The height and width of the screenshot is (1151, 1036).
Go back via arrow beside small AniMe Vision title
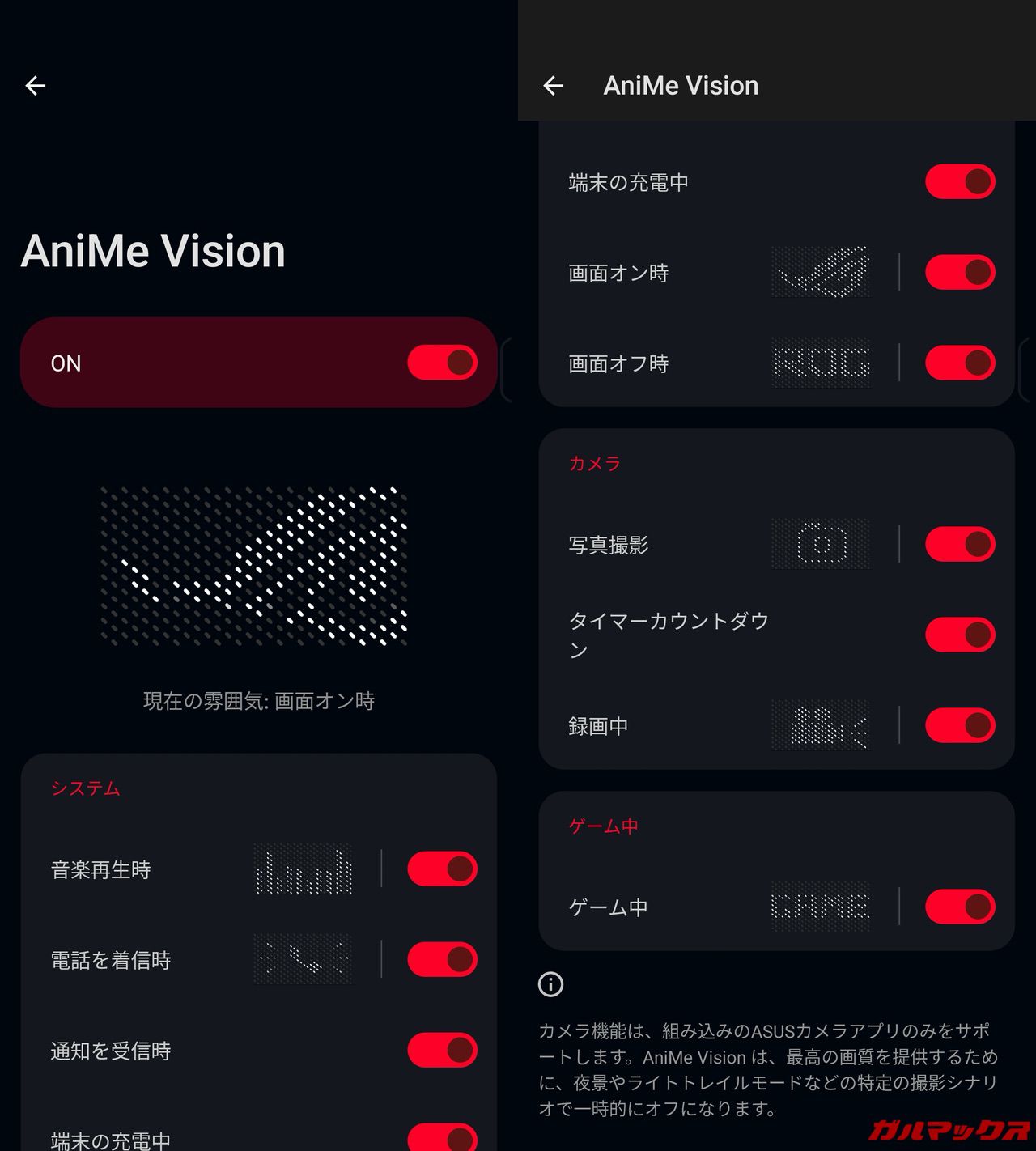[553, 86]
